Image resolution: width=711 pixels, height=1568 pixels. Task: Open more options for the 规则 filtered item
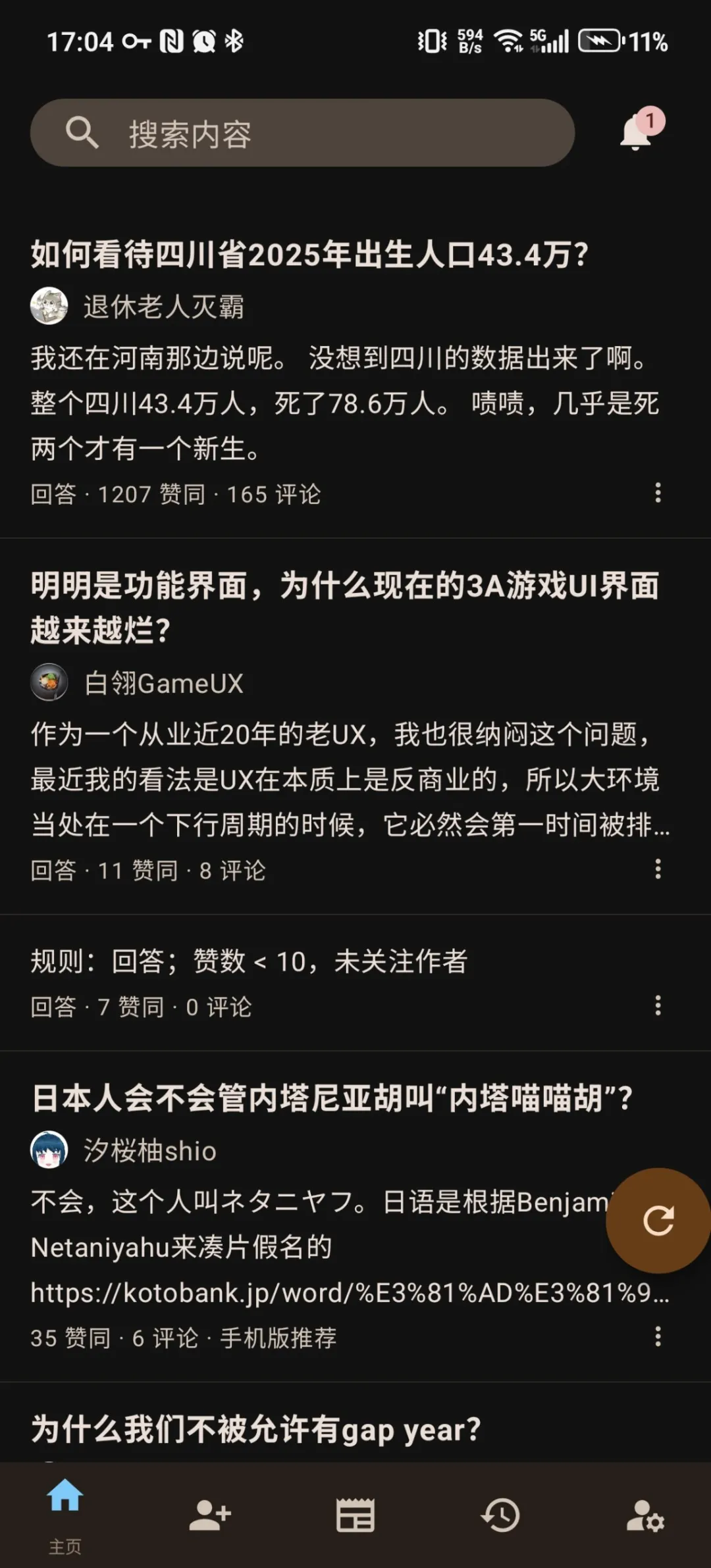pos(658,1005)
